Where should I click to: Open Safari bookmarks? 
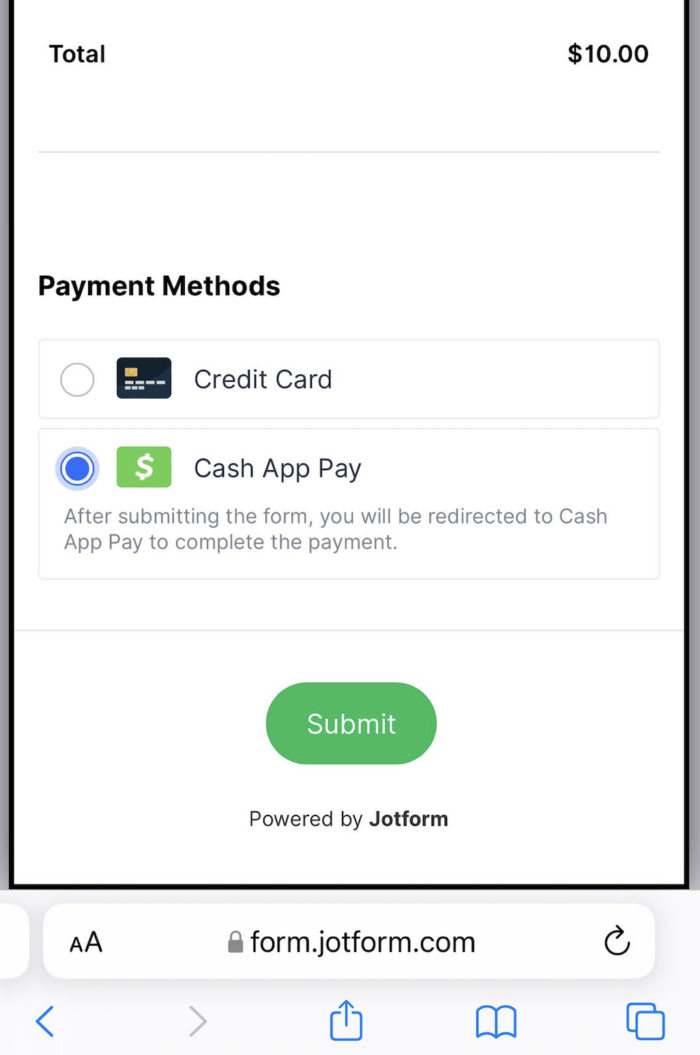click(x=496, y=1021)
